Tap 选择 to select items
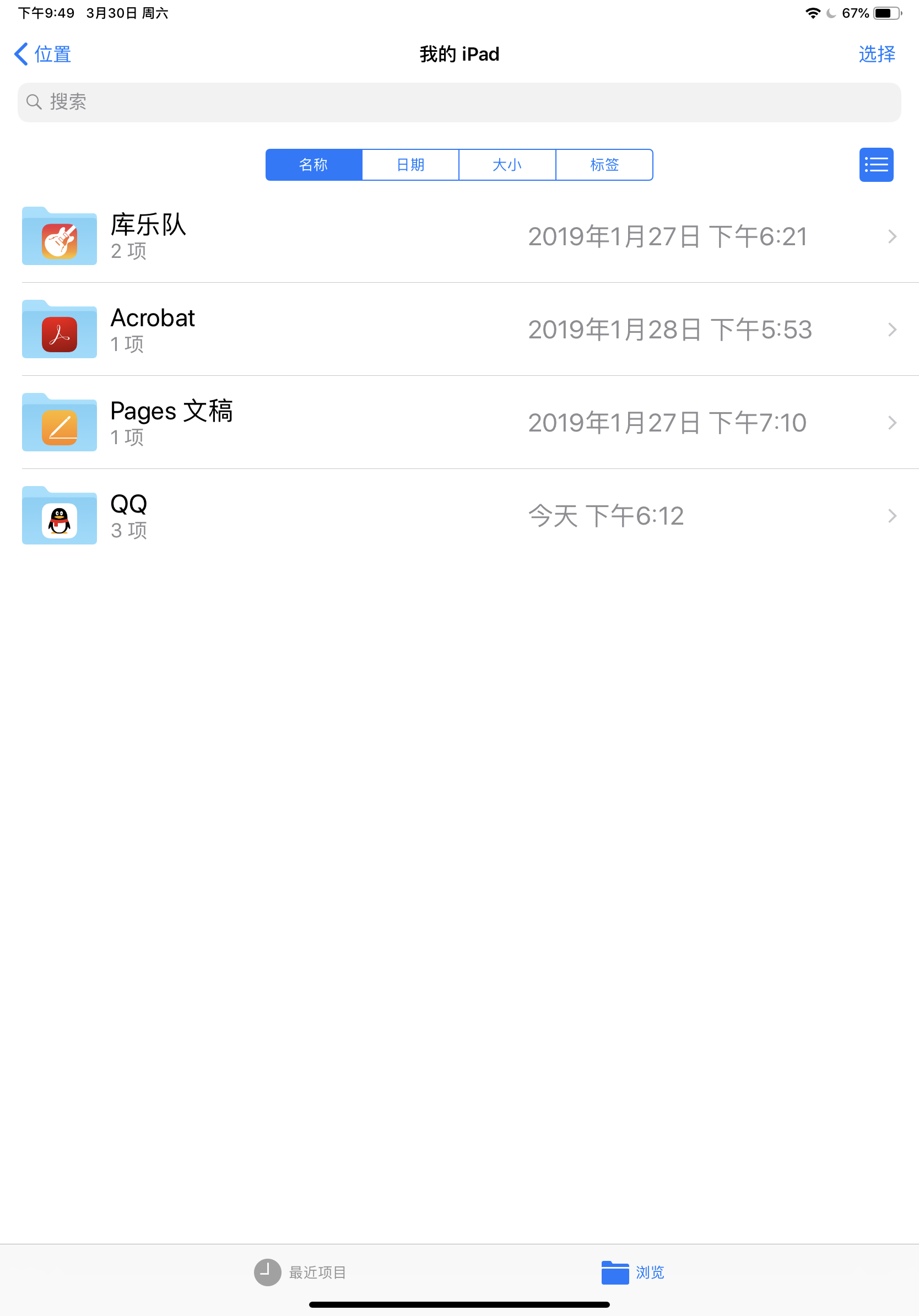This screenshot has height=1316, width=919. (x=876, y=55)
